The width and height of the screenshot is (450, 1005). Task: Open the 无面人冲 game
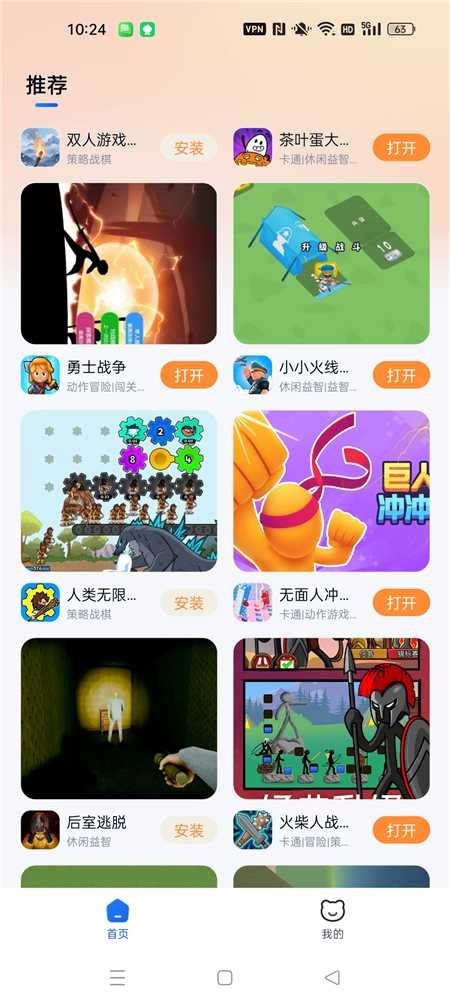[401, 602]
